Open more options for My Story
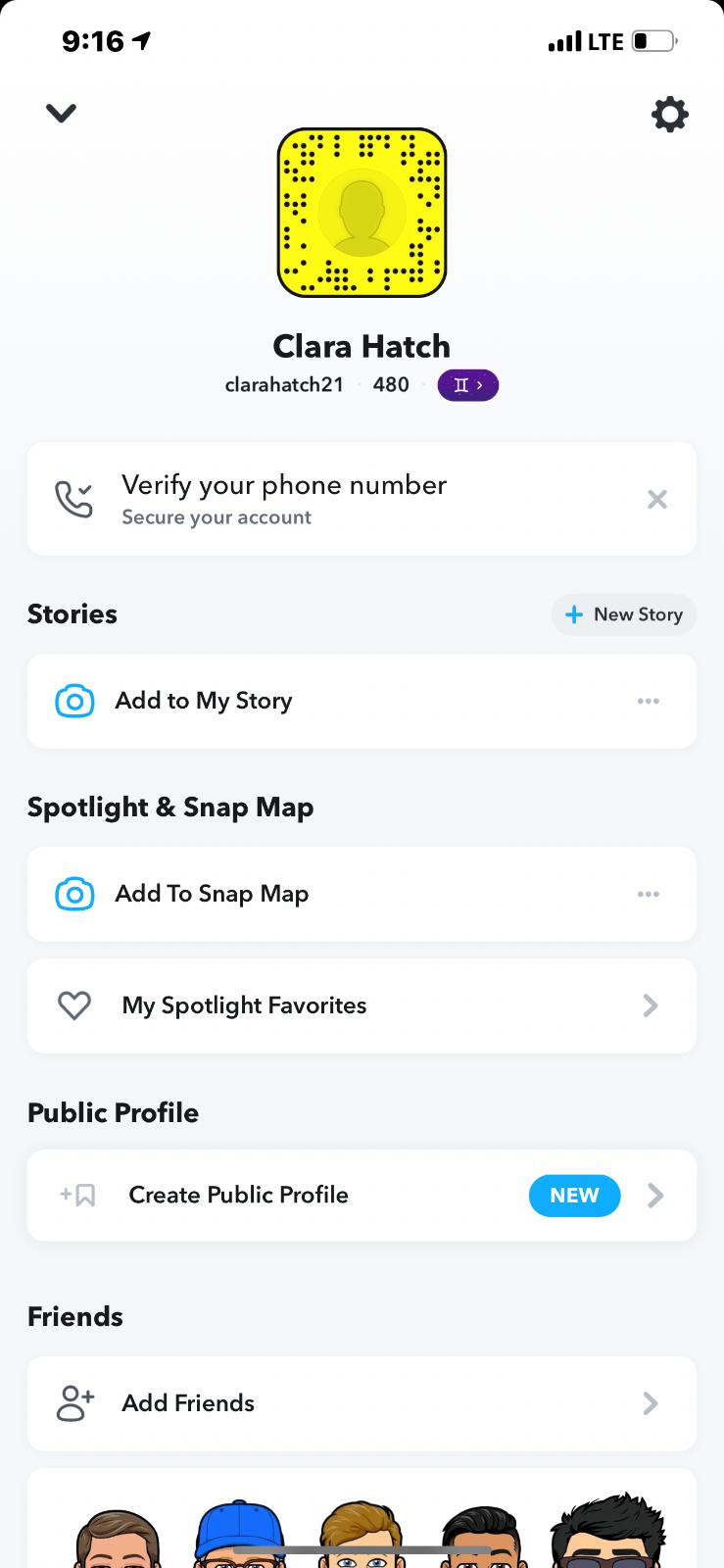Image resolution: width=724 pixels, height=1568 pixels. (x=649, y=701)
